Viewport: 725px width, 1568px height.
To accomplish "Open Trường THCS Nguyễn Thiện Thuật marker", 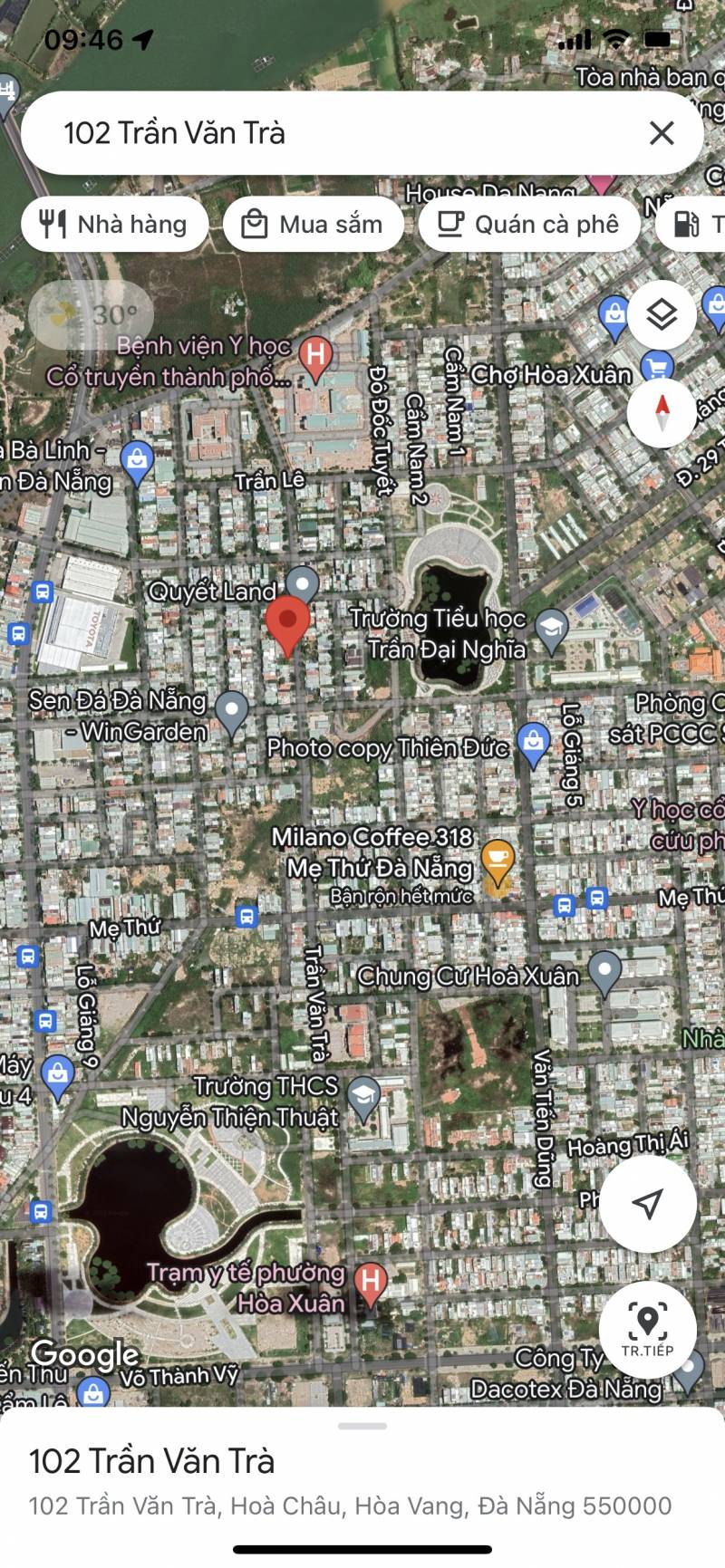I will click(363, 1098).
